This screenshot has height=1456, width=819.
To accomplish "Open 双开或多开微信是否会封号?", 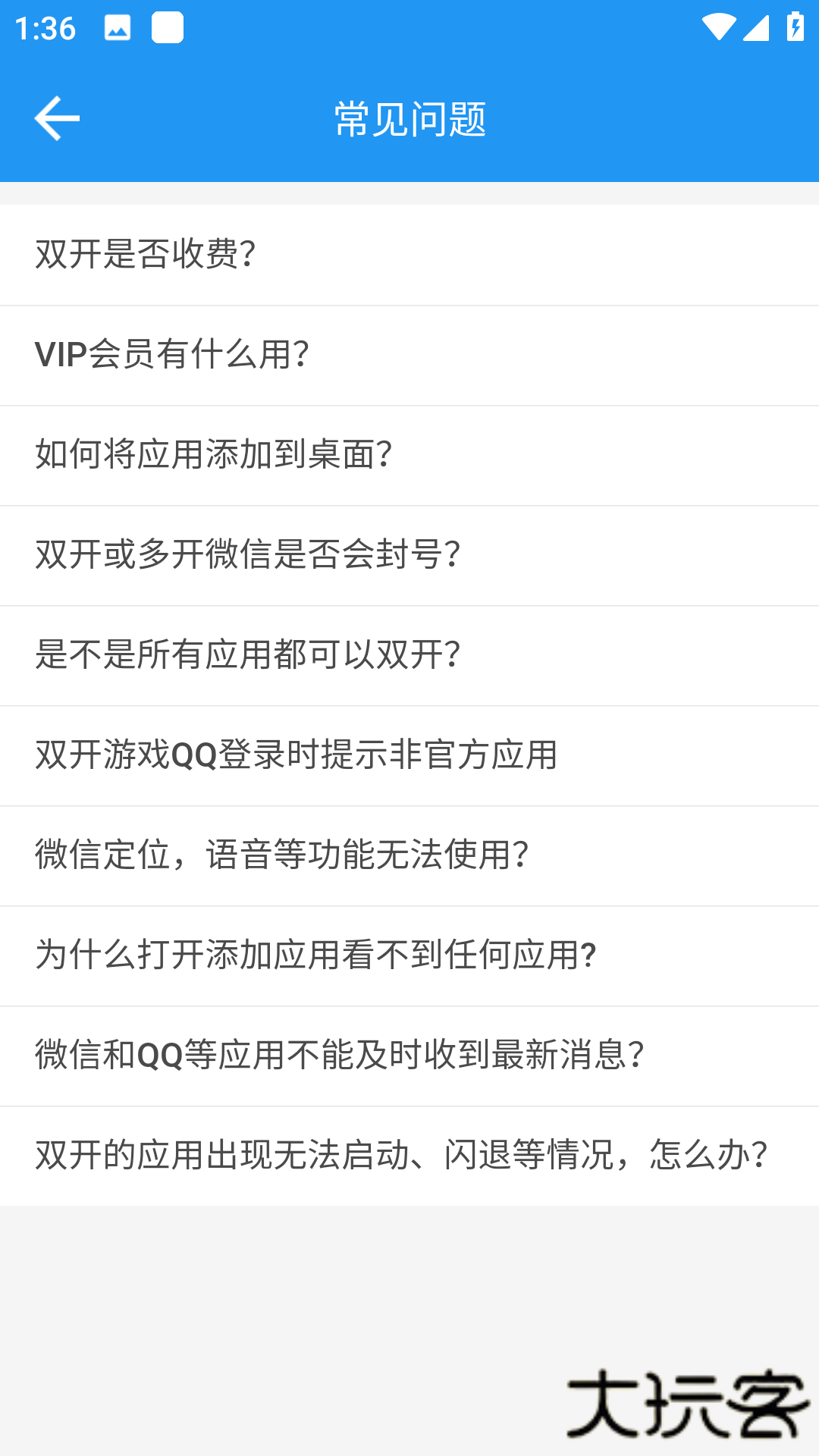I will [248, 554].
